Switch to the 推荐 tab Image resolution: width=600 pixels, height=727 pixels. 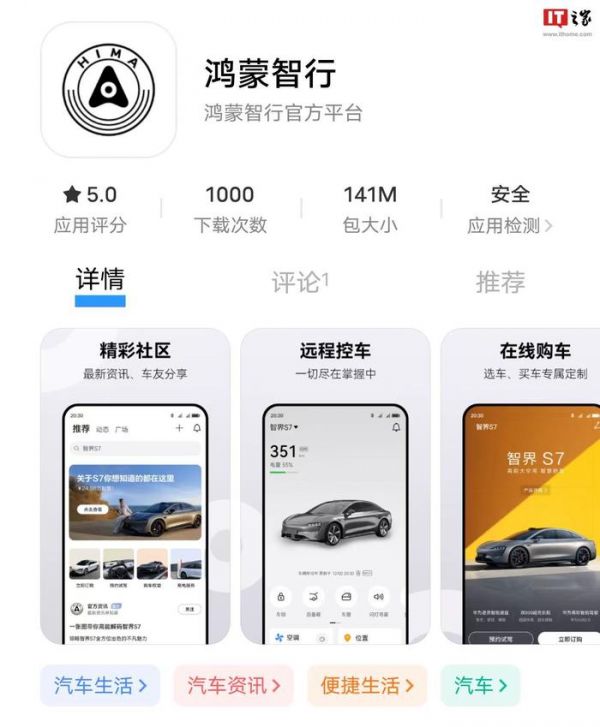click(x=500, y=282)
